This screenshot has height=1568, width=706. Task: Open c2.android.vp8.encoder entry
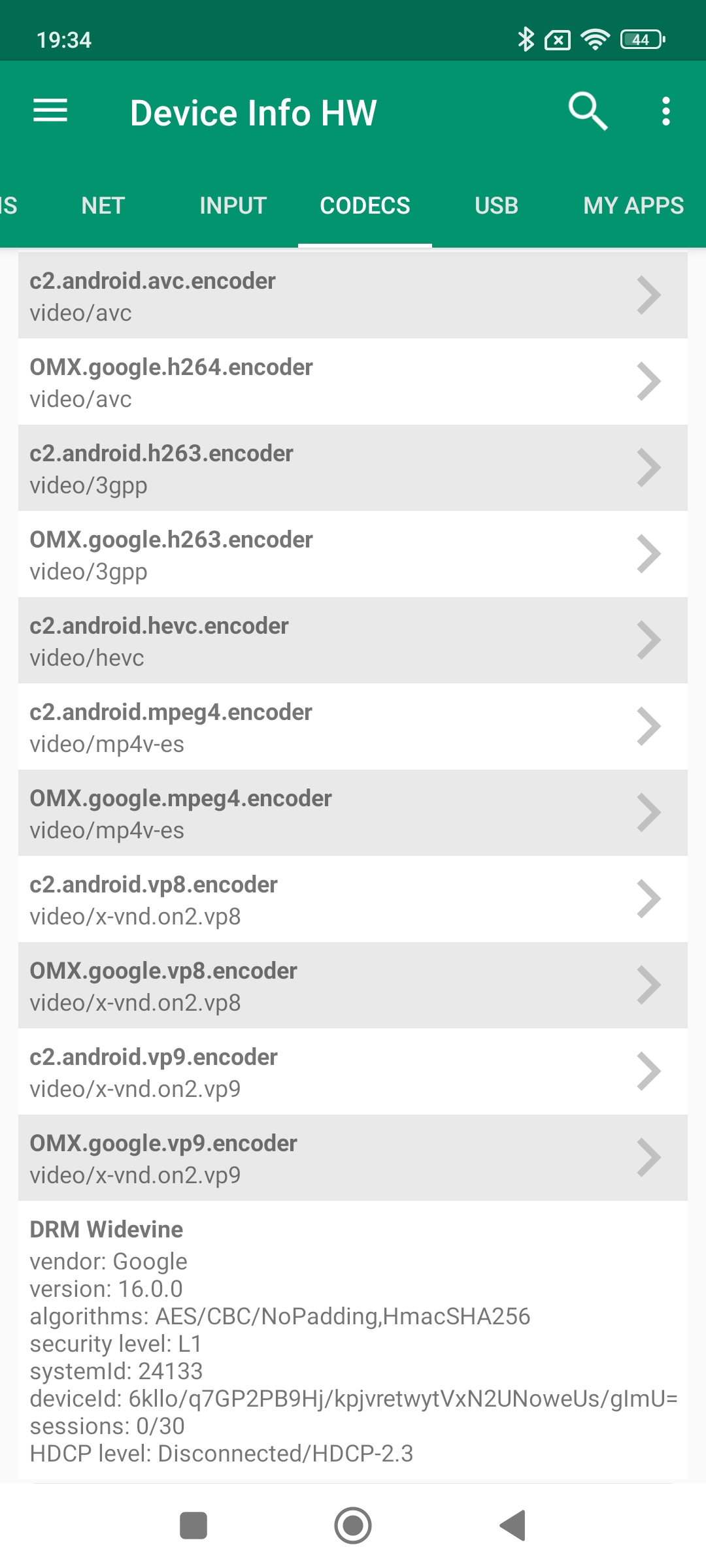(x=353, y=900)
